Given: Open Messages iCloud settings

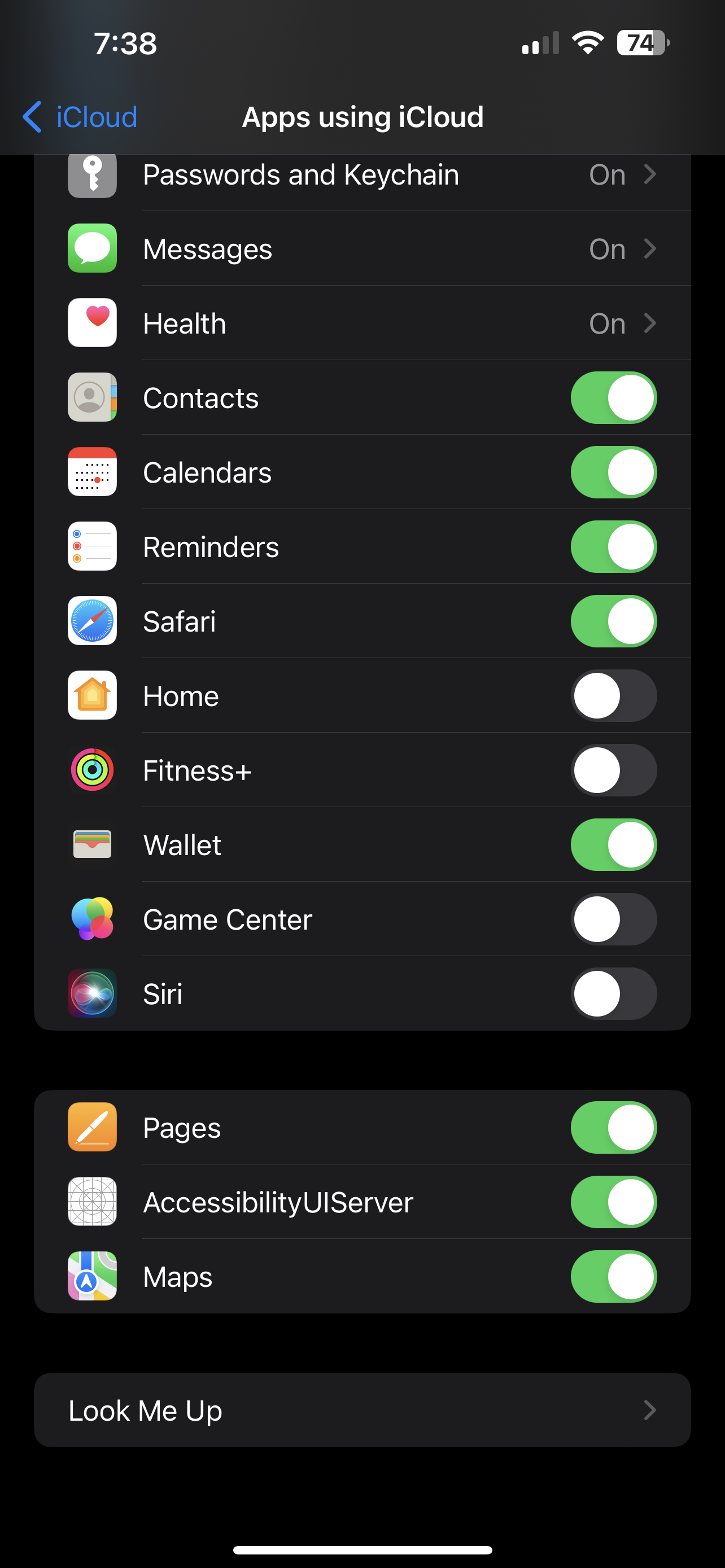Looking at the screenshot, I should click(x=361, y=249).
